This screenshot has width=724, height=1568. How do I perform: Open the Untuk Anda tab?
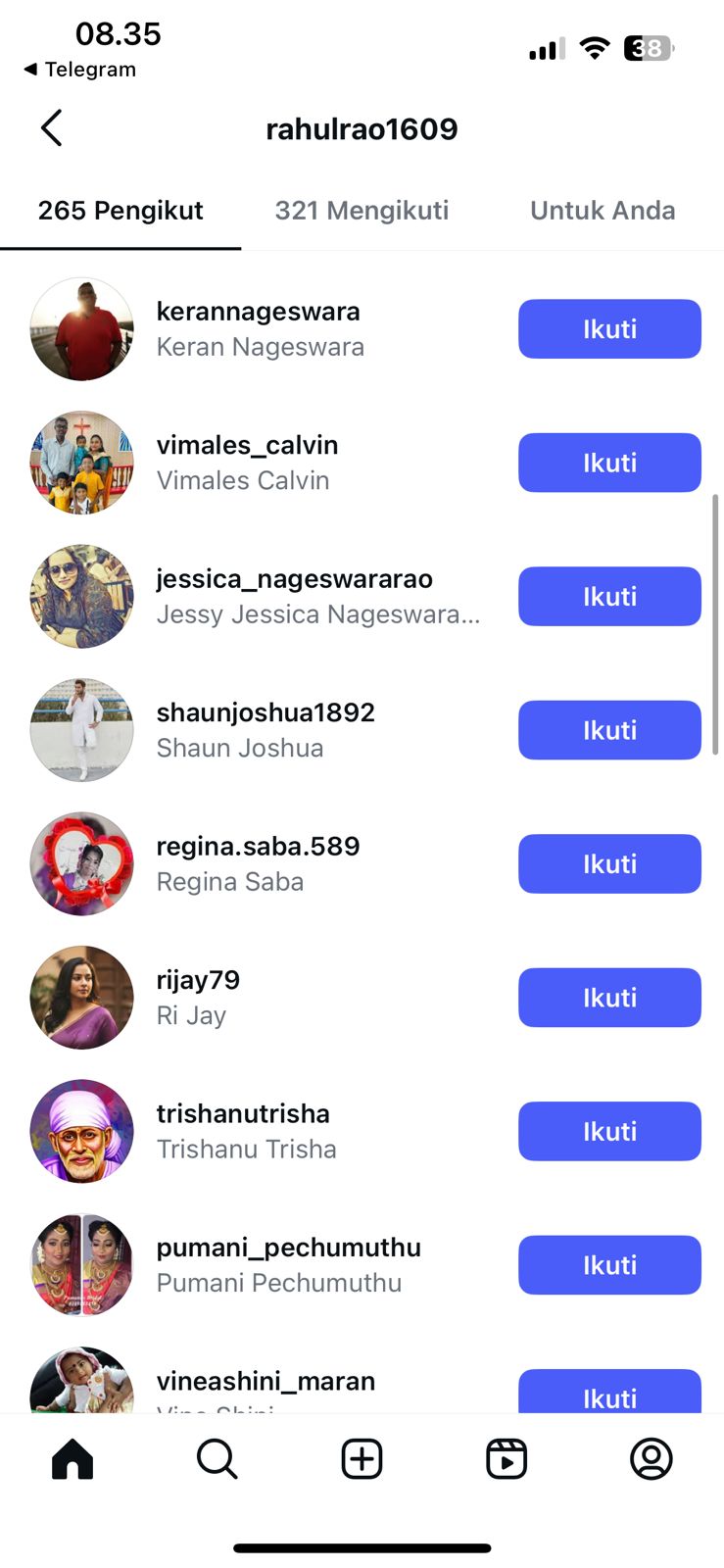point(603,211)
